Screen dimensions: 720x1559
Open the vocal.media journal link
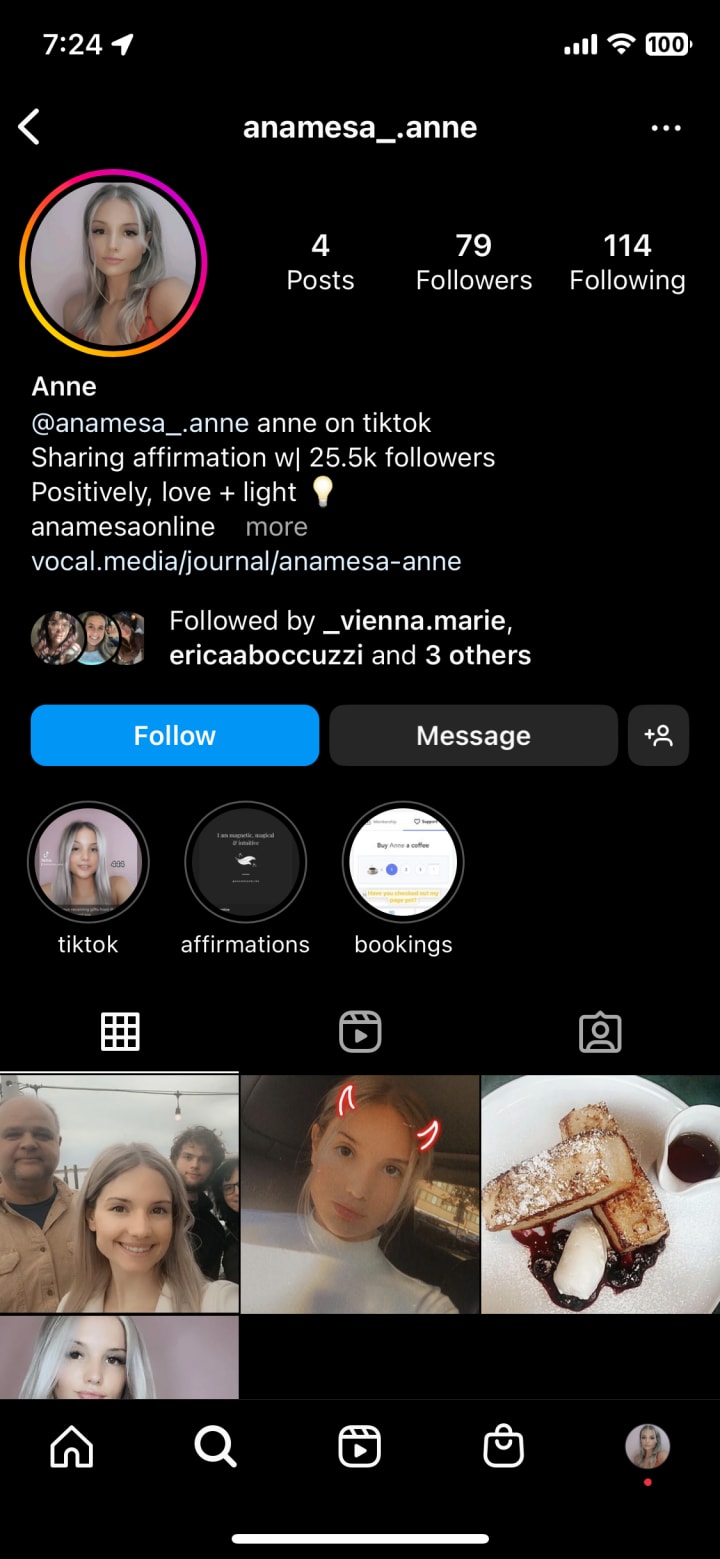[x=246, y=561]
